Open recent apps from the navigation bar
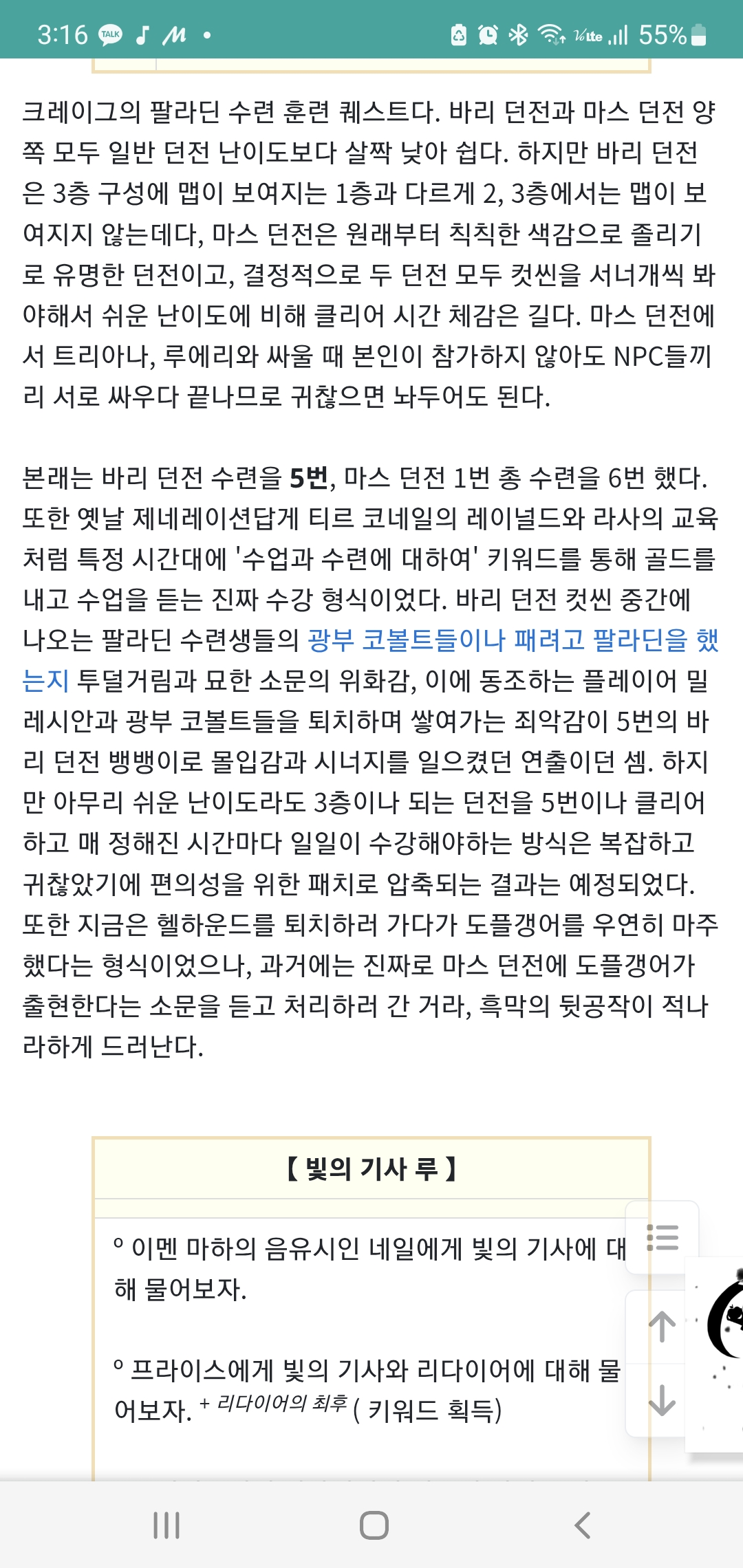The width and height of the screenshot is (743, 1568). [166, 1525]
